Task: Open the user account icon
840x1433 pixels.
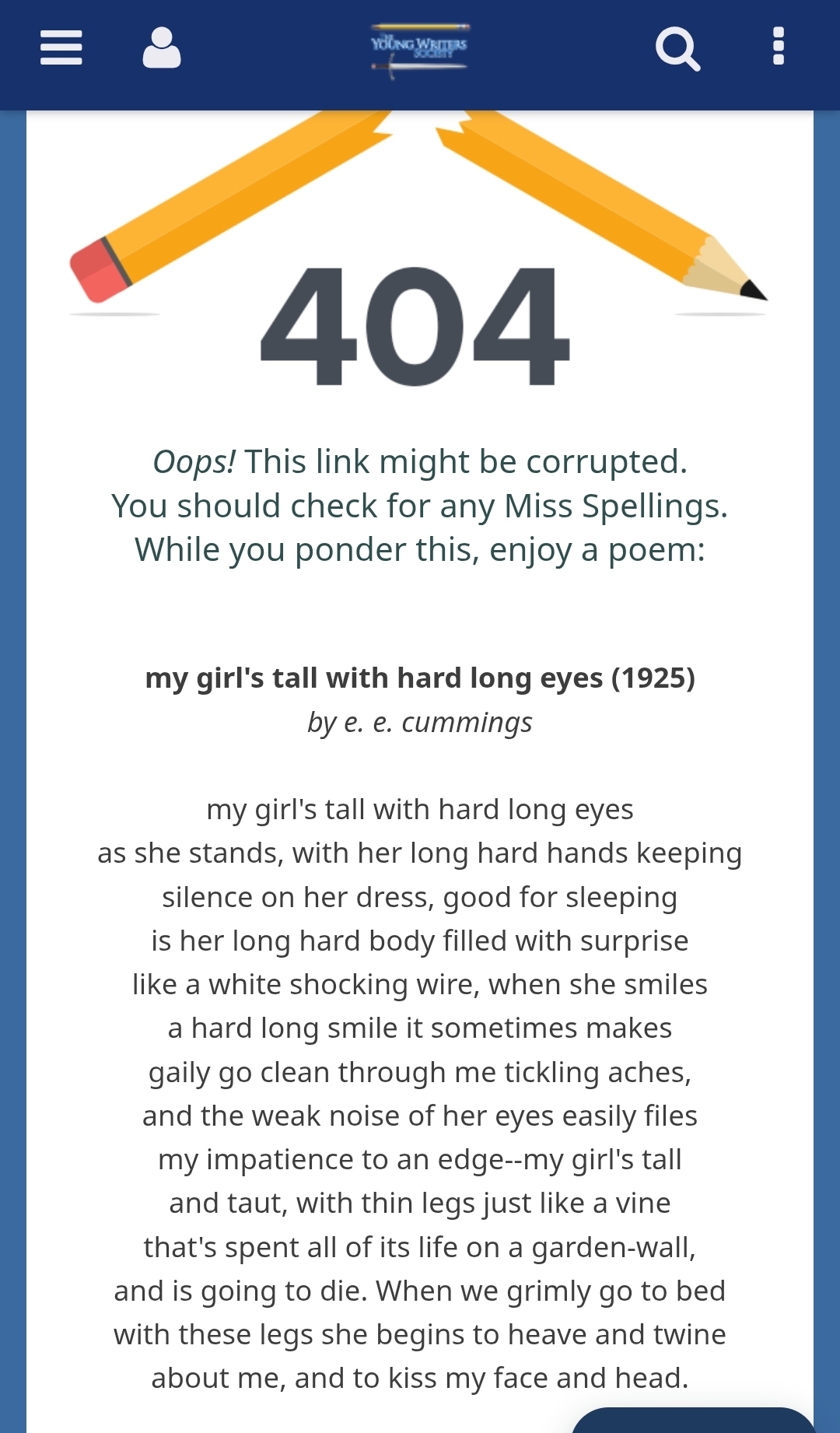Action: coord(162,48)
